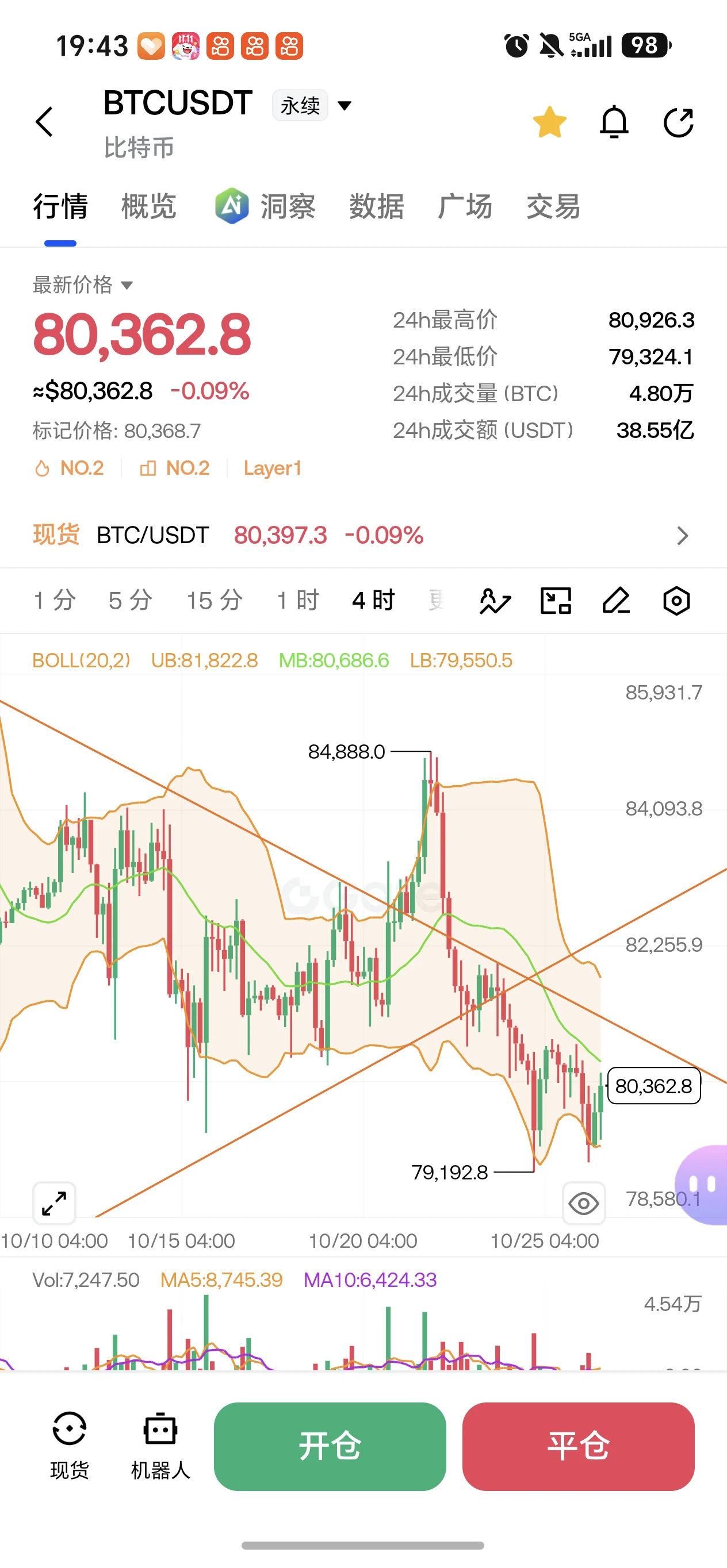Expand the chart to full screen

54,1203
